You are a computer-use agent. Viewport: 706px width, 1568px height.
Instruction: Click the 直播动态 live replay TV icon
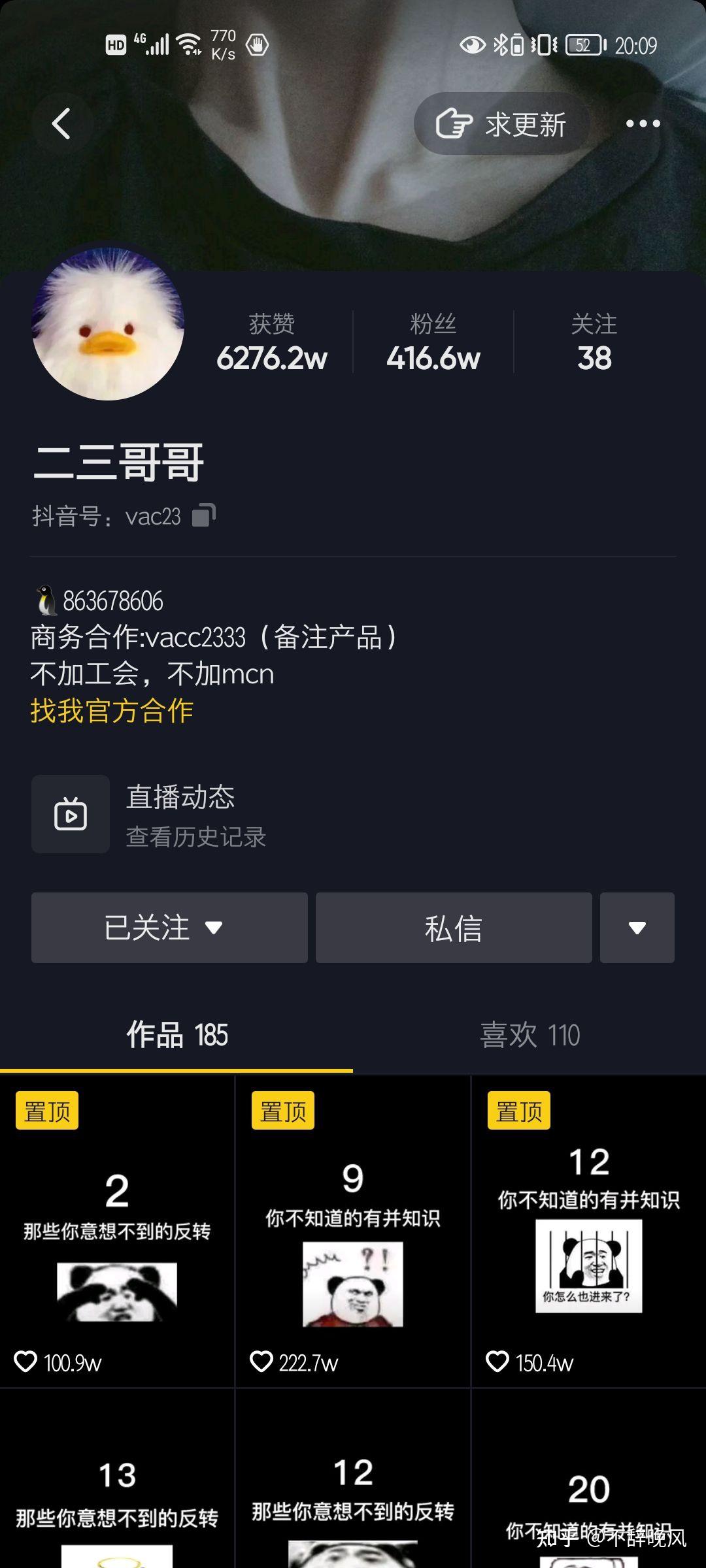coord(70,813)
